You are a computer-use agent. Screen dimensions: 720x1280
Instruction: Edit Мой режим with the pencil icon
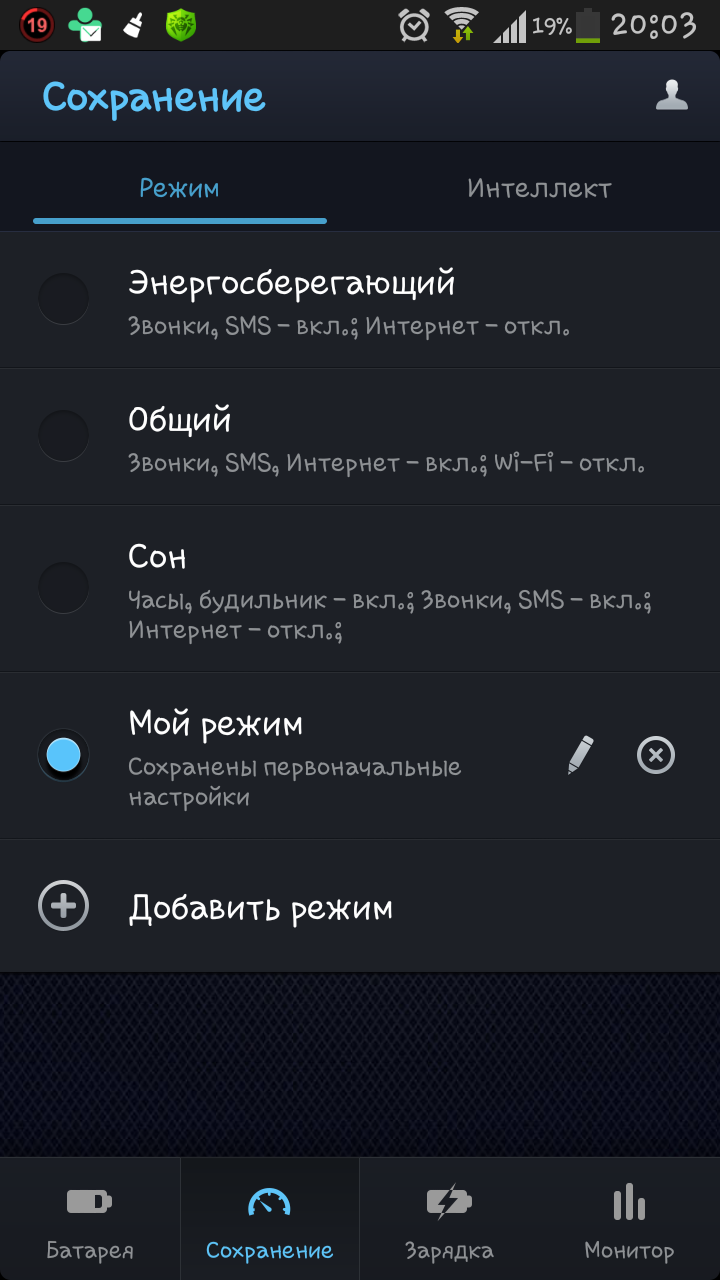pos(580,755)
